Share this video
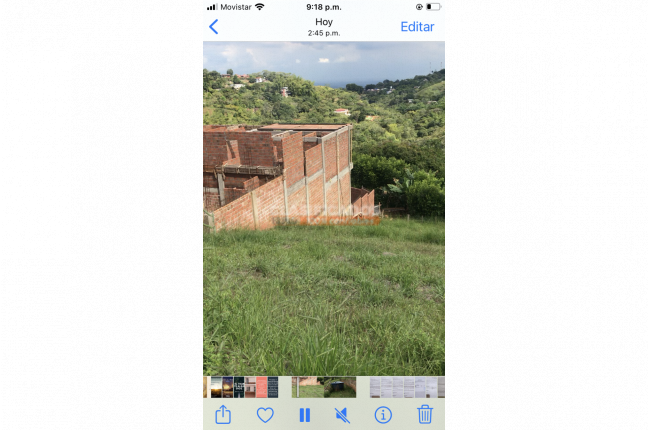The image size is (648, 430). pos(223,414)
